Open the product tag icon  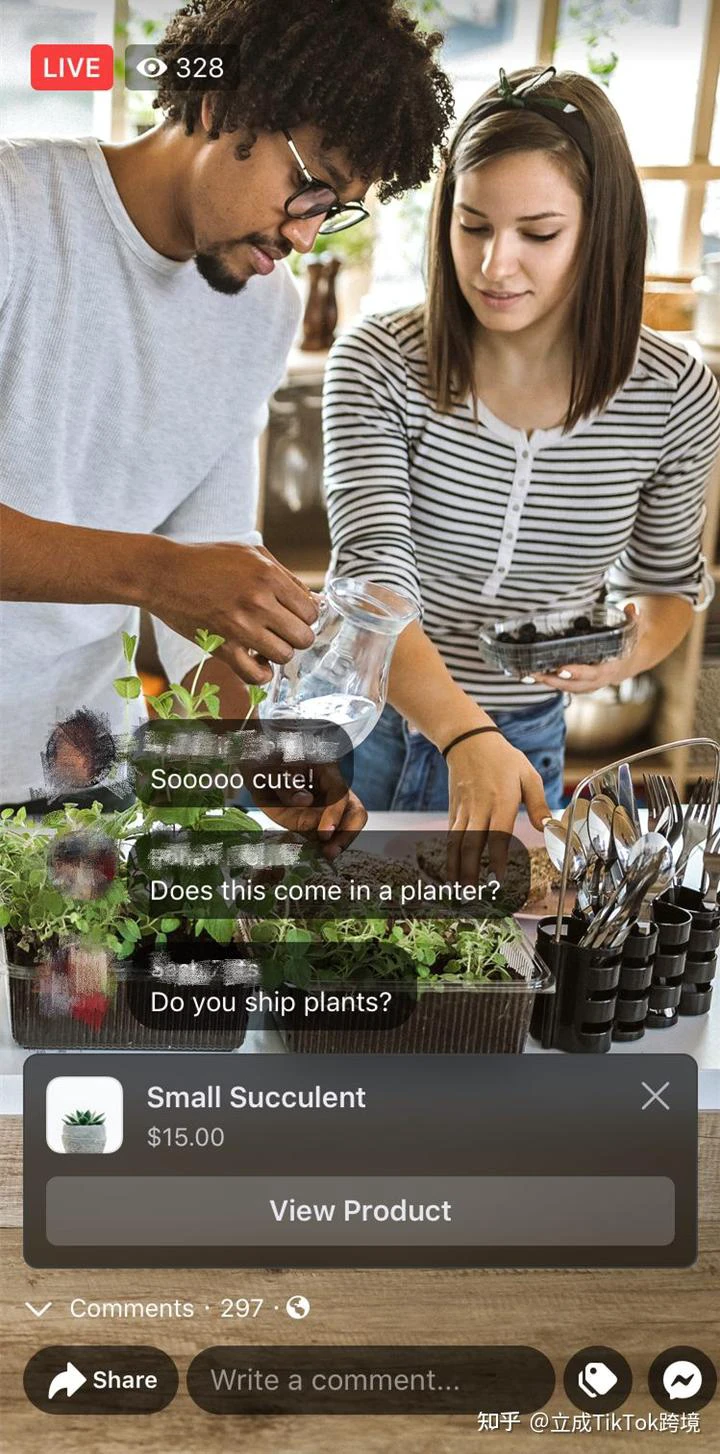(598, 1380)
